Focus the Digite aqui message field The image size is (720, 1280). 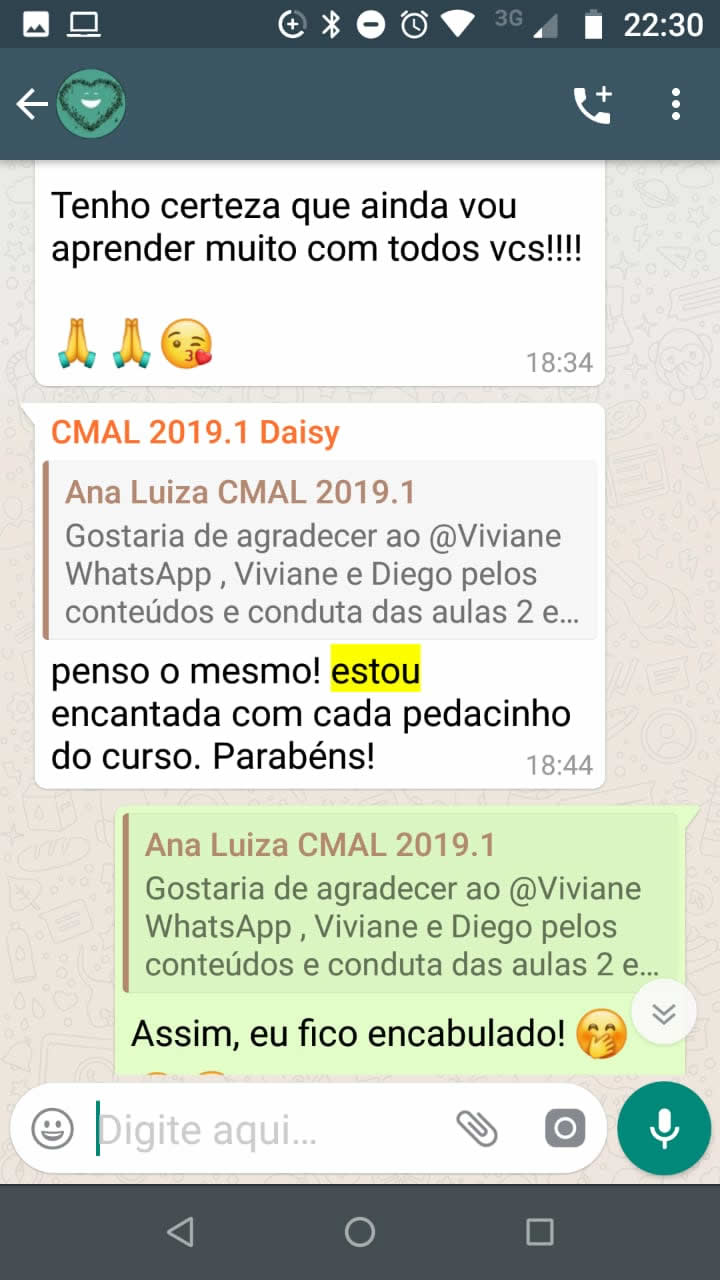(x=270, y=1130)
